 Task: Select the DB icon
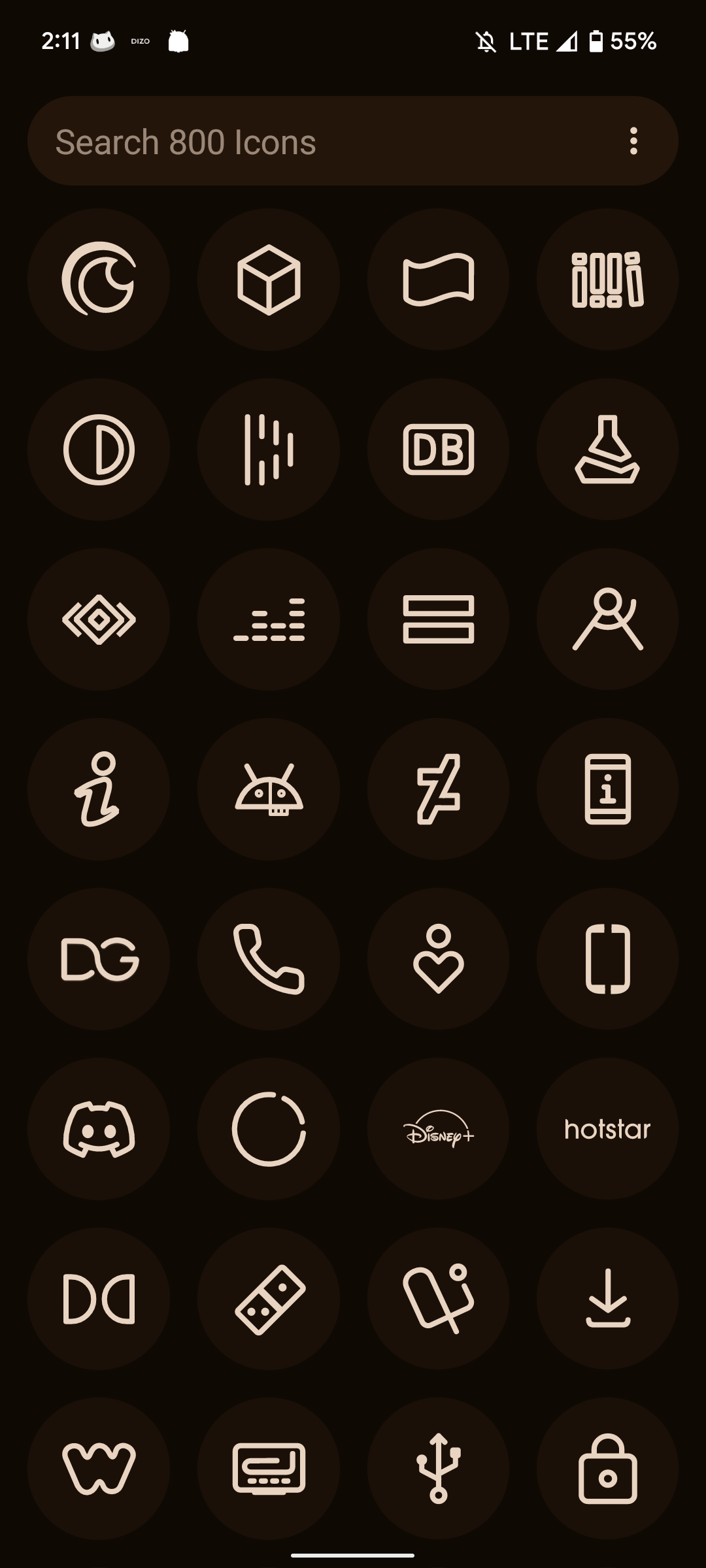(438, 449)
